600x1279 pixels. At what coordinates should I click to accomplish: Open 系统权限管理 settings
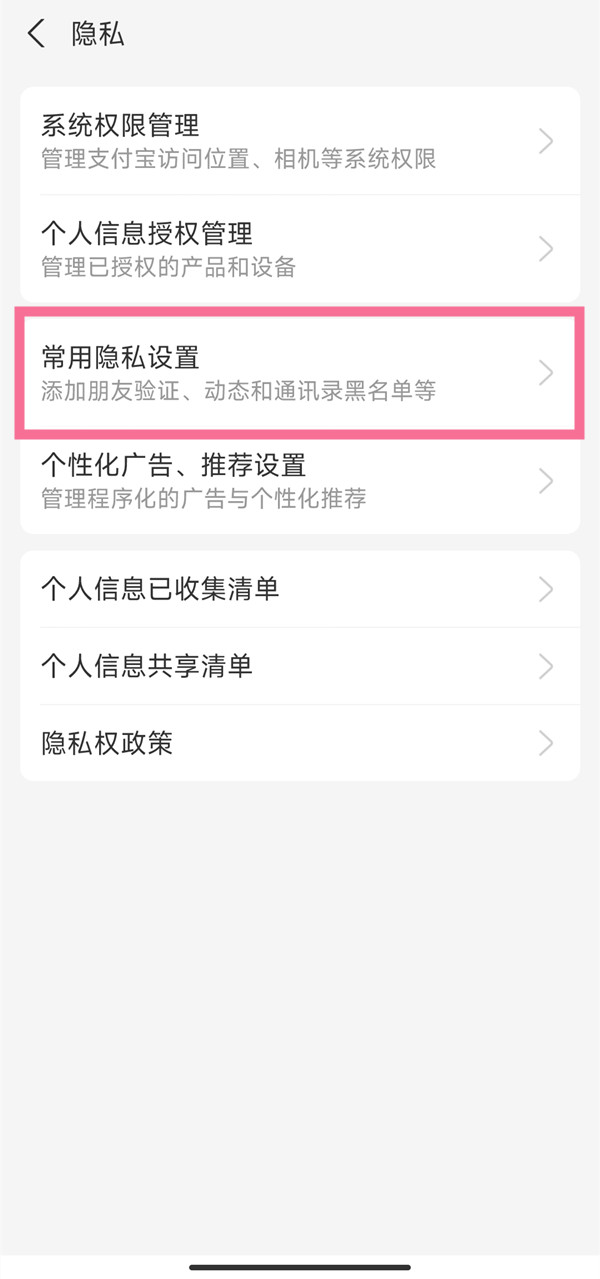point(300,141)
